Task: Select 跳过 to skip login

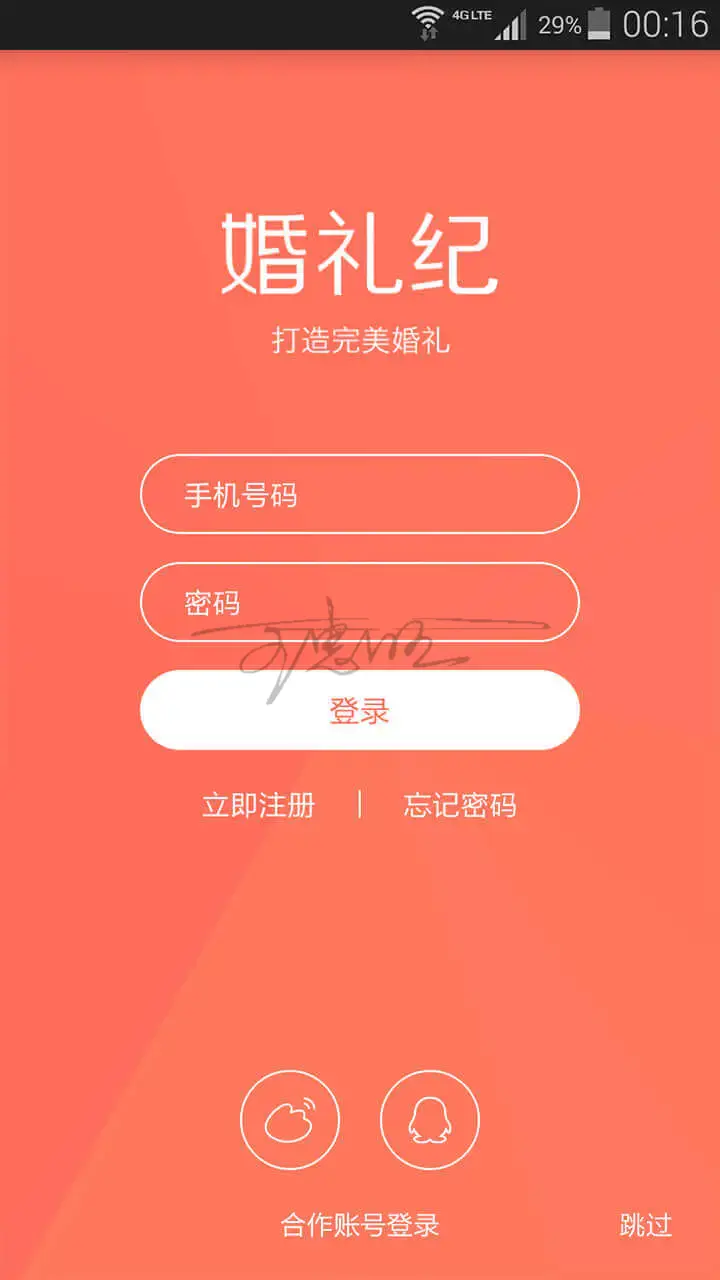Action: [x=646, y=1225]
